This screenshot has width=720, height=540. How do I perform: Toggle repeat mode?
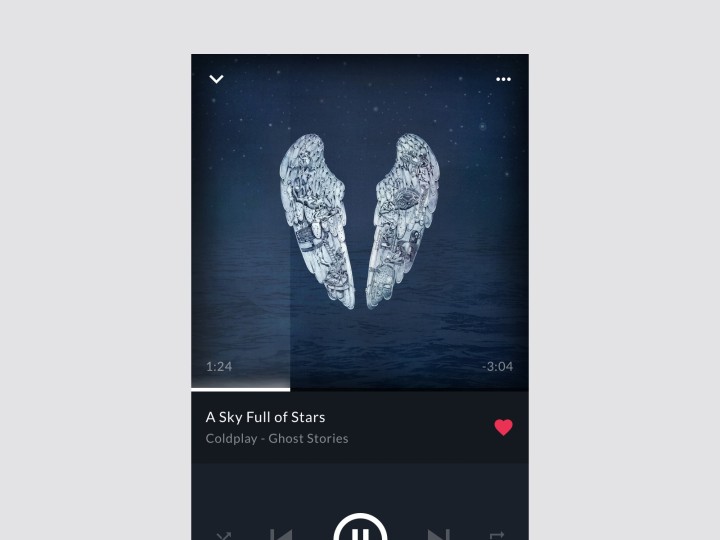click(496, 536)
